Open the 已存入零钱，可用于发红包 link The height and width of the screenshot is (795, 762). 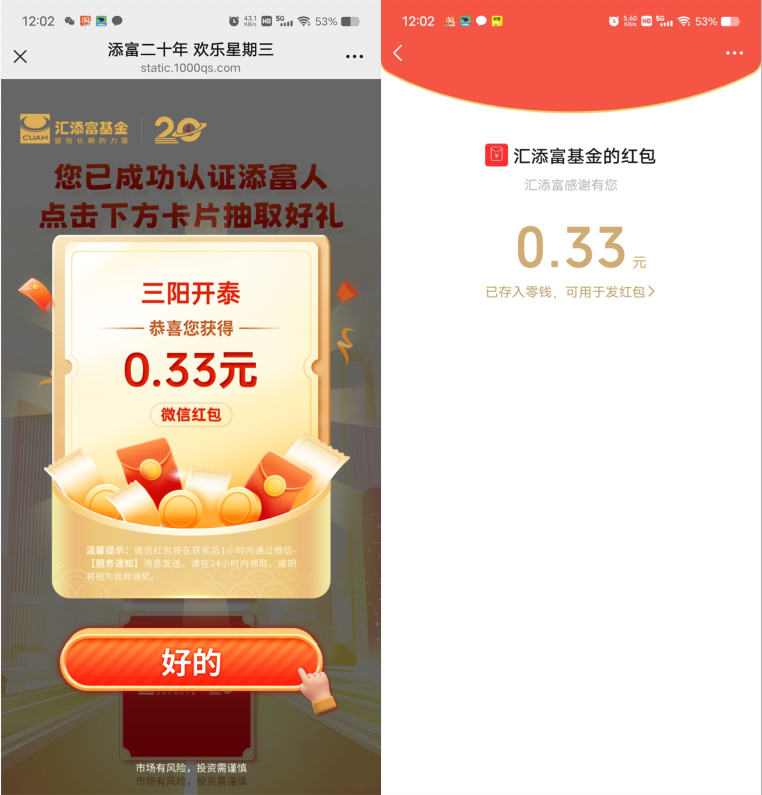click(570, 292)
